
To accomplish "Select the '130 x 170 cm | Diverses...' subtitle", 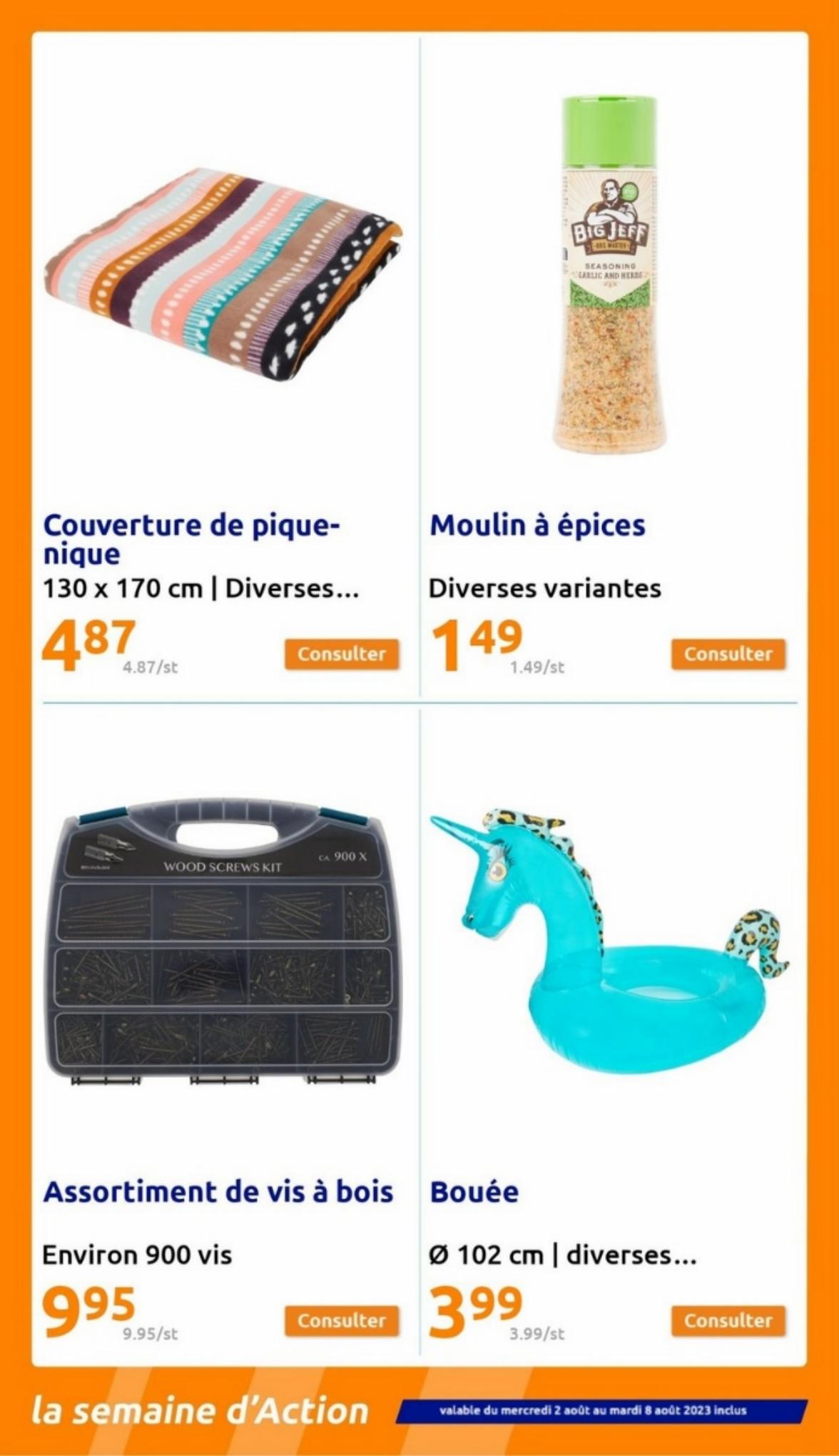I will (202, 587).
